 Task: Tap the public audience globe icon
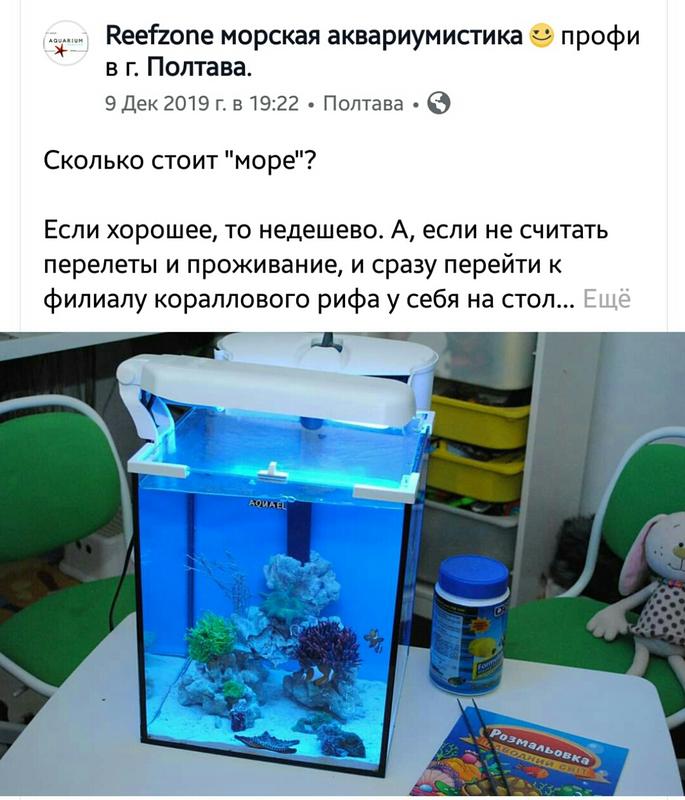438,103
